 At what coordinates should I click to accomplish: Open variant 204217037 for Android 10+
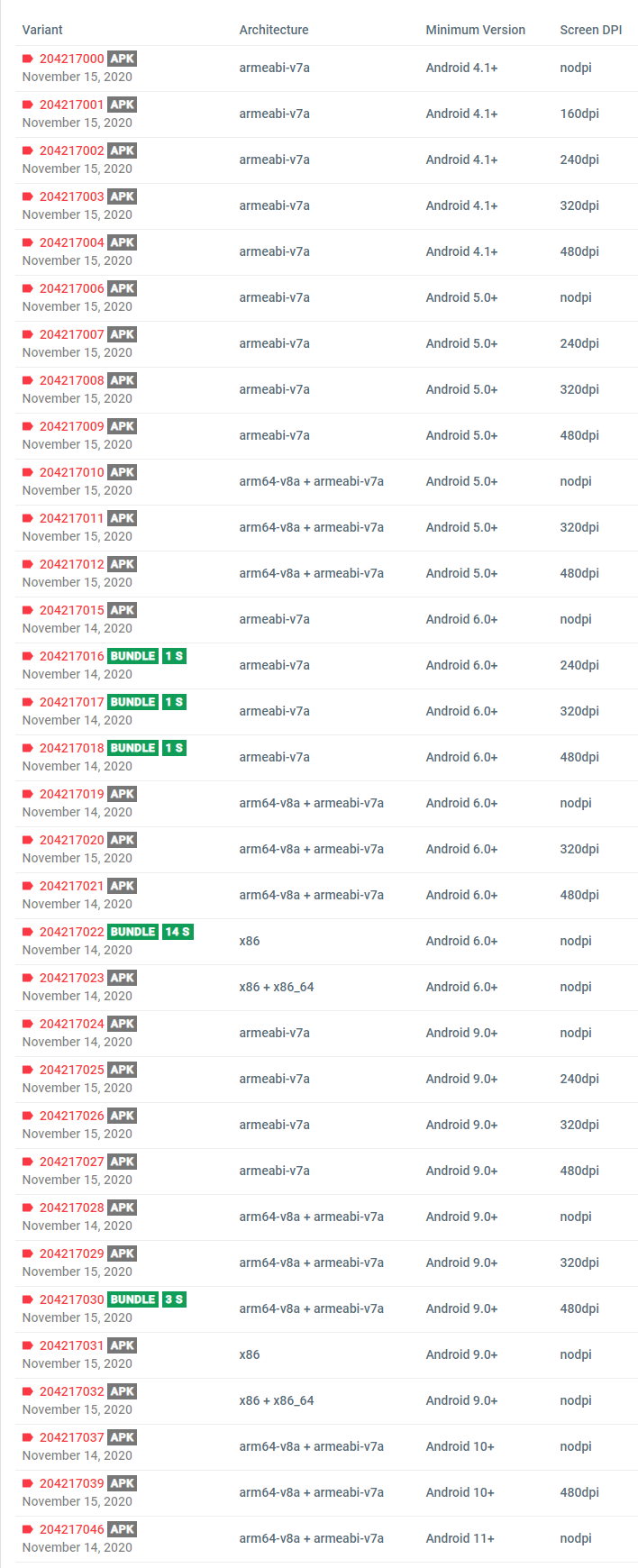71,1437
